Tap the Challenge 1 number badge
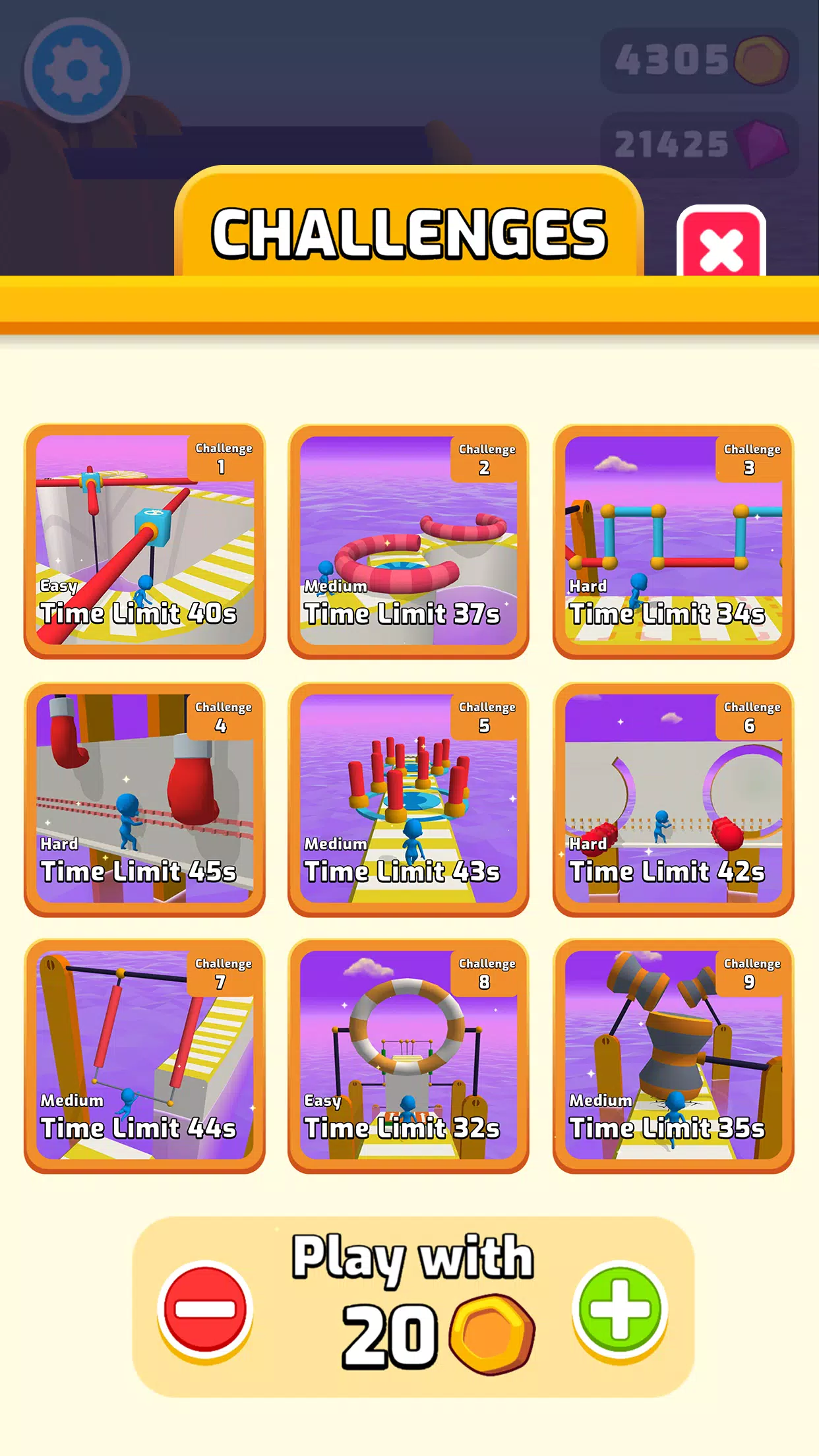Screen dimensions: 819x1456 pos(223,455)
